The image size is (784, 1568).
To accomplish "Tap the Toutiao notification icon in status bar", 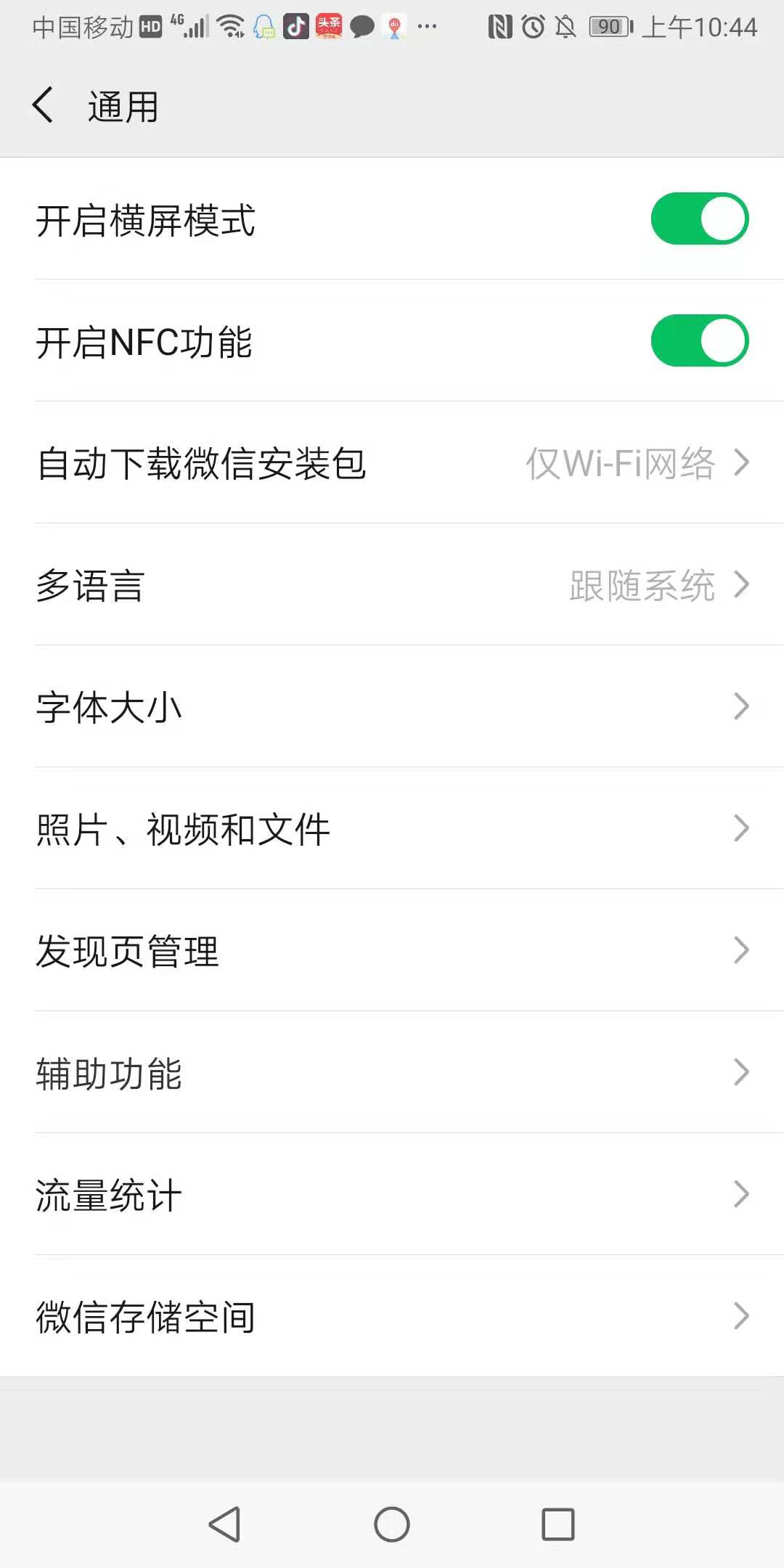I will click(x=329, y=26).
